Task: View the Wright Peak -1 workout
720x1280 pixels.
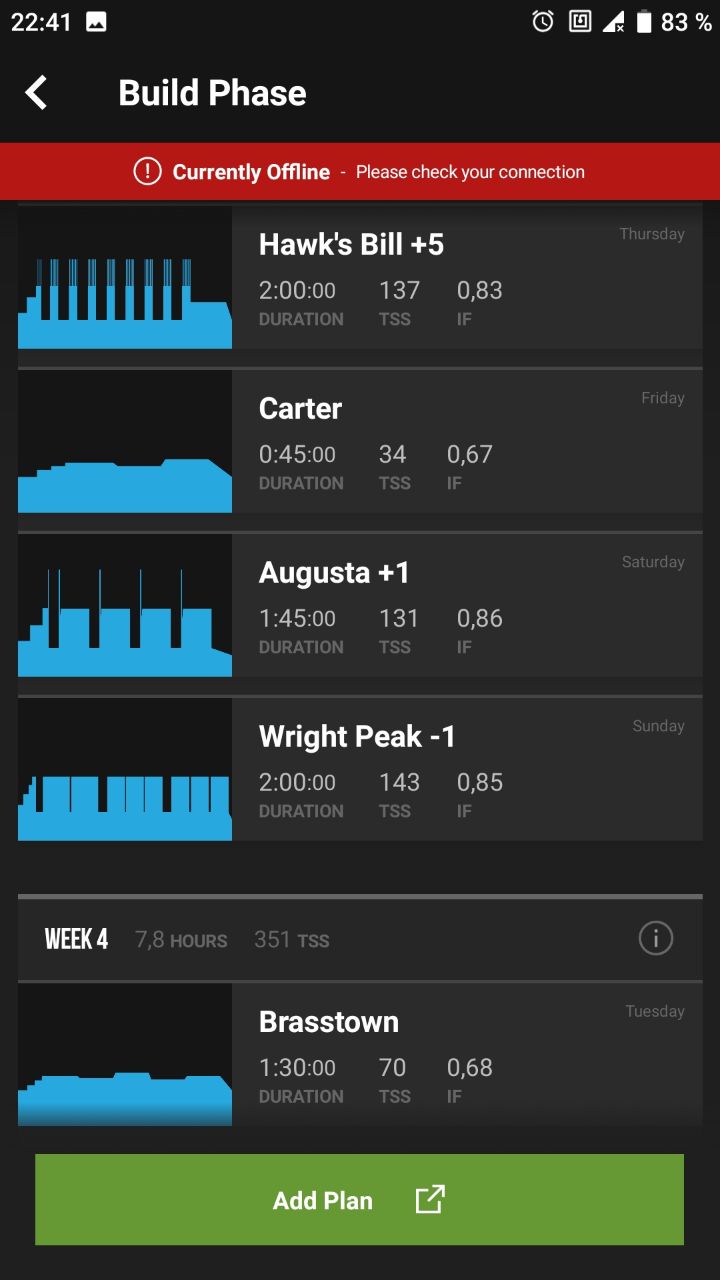Action: pyautogui.click(x=360, y=769)
